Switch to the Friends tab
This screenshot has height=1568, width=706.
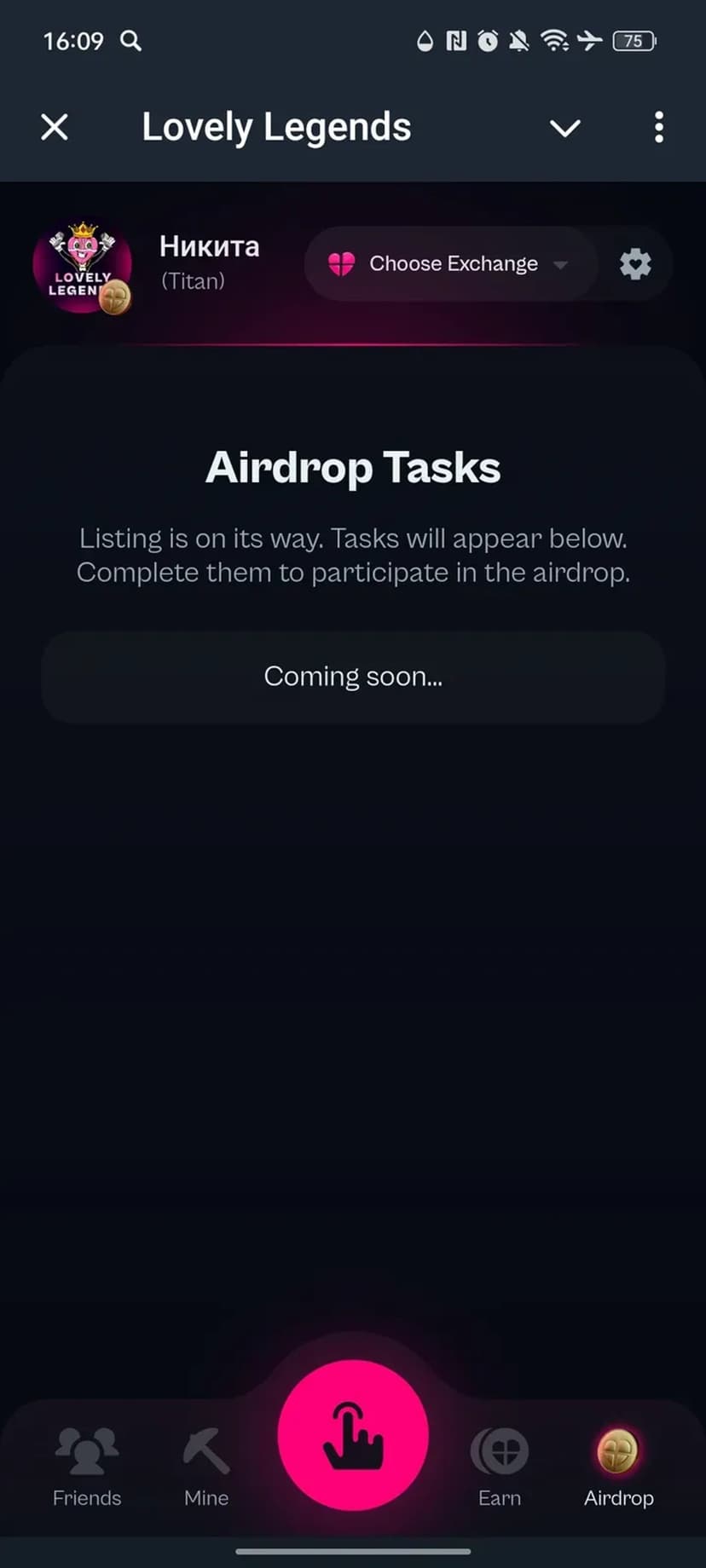(87, 1467)
